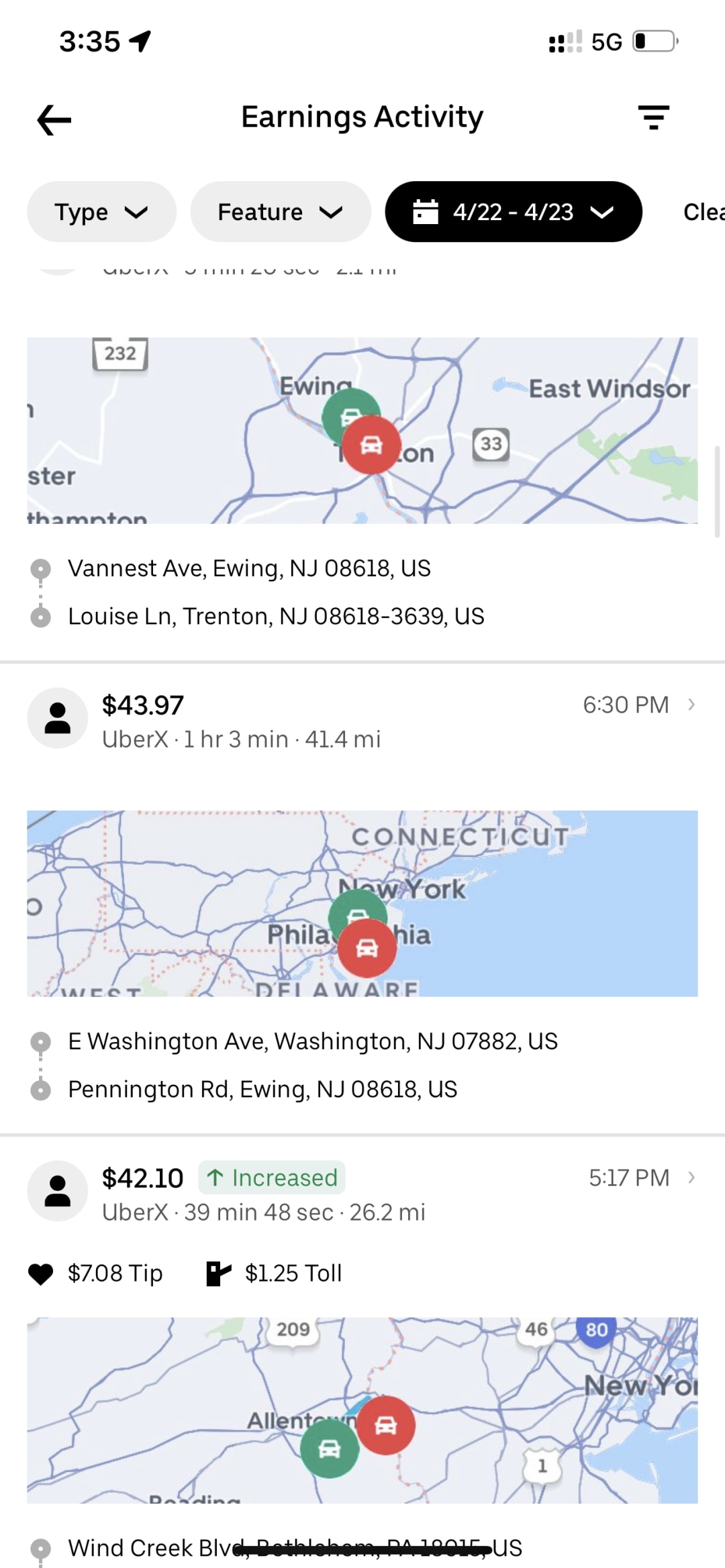Open the $42.10 trip at 5:17 PM
Viewport: 725px width, 1568px height.
click(362, 1194)
